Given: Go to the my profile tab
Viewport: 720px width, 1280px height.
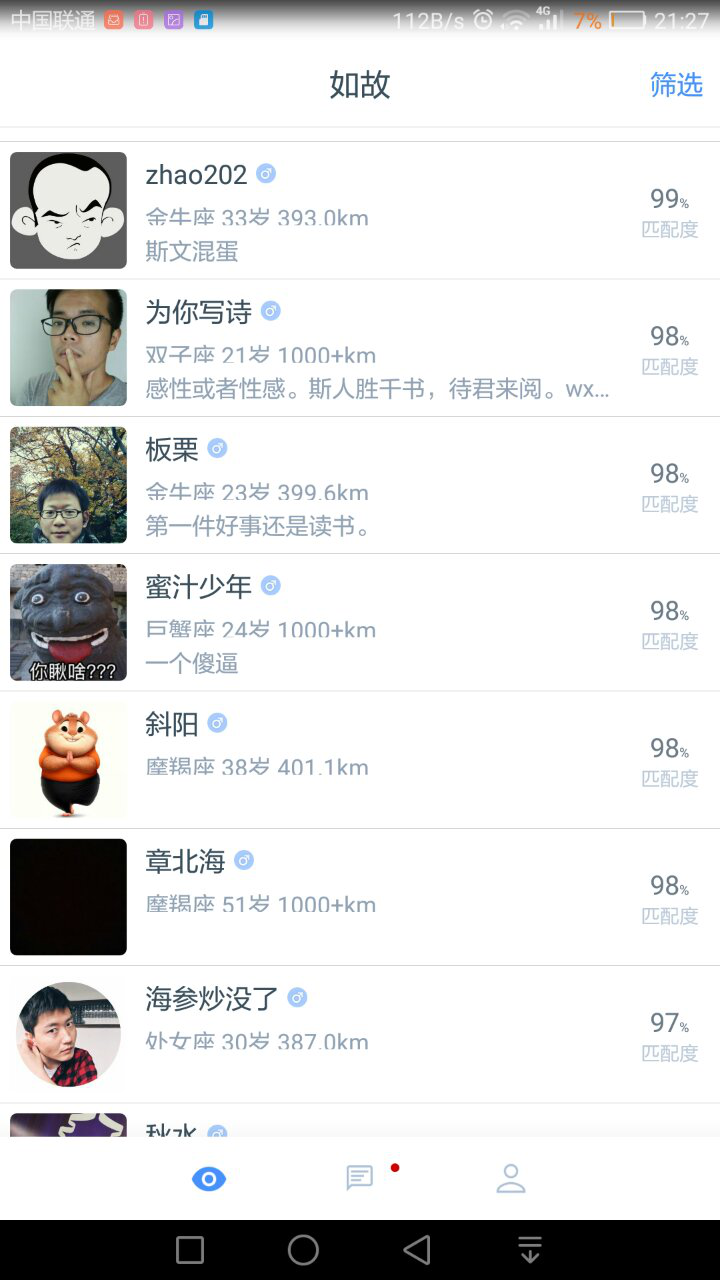Looking at the screenshot, I should (x=511, y=1178).
